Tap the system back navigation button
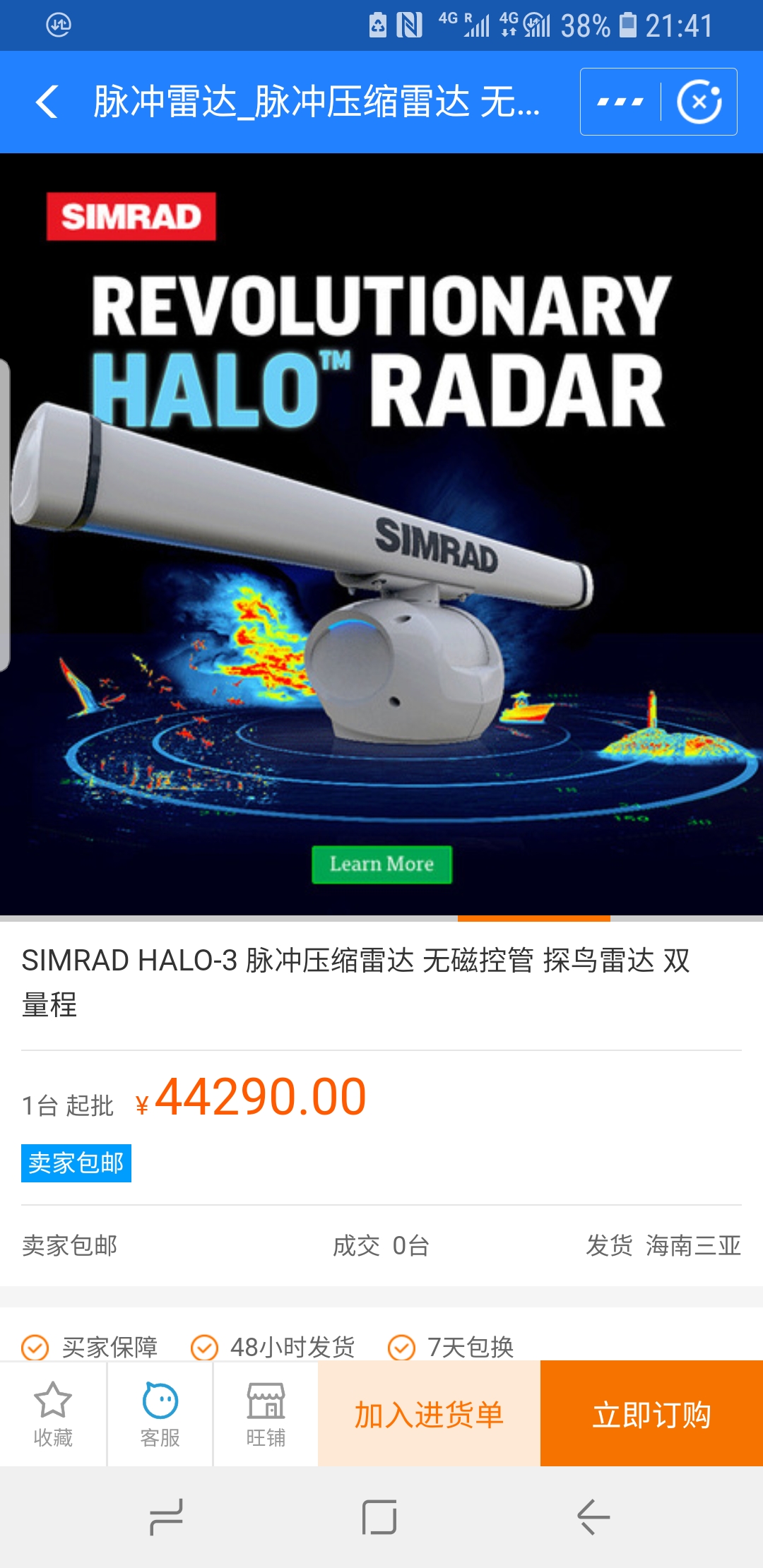The height and width of the screenshot is (1568, 763). [x=593, y=1516]
